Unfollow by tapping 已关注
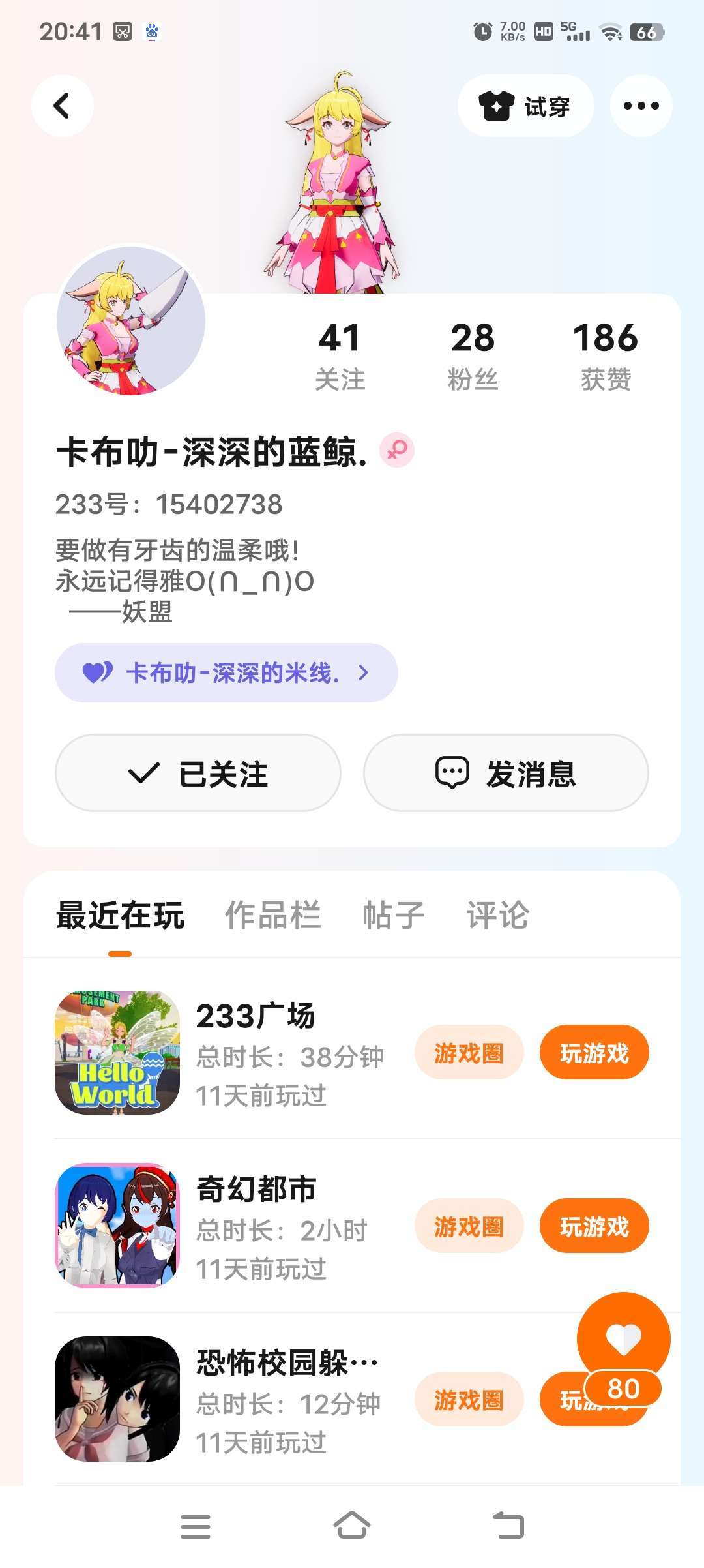The width and height of the screenshot is (704, 1568). [198, 773]
